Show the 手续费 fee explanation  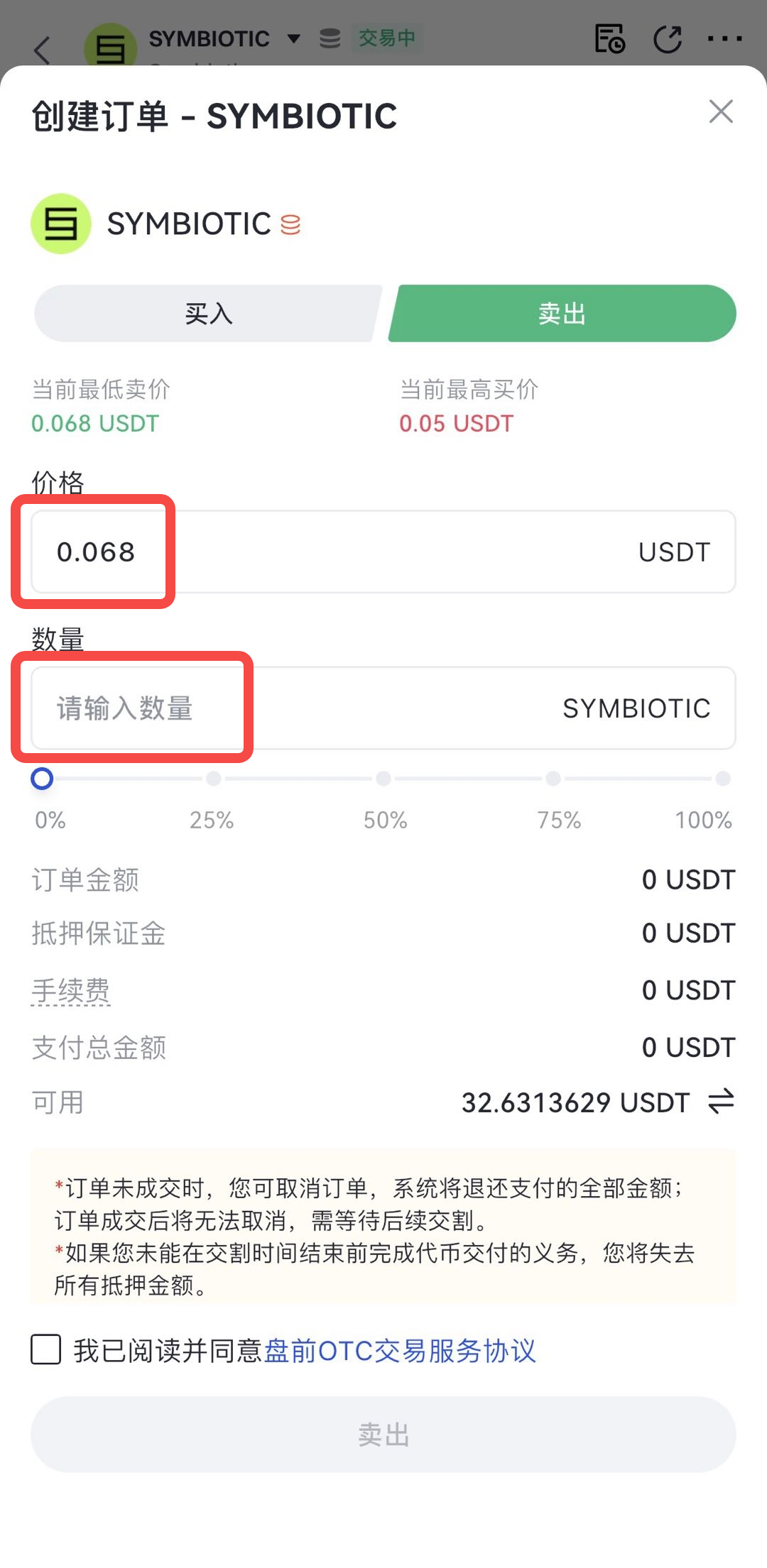(71, 990)
